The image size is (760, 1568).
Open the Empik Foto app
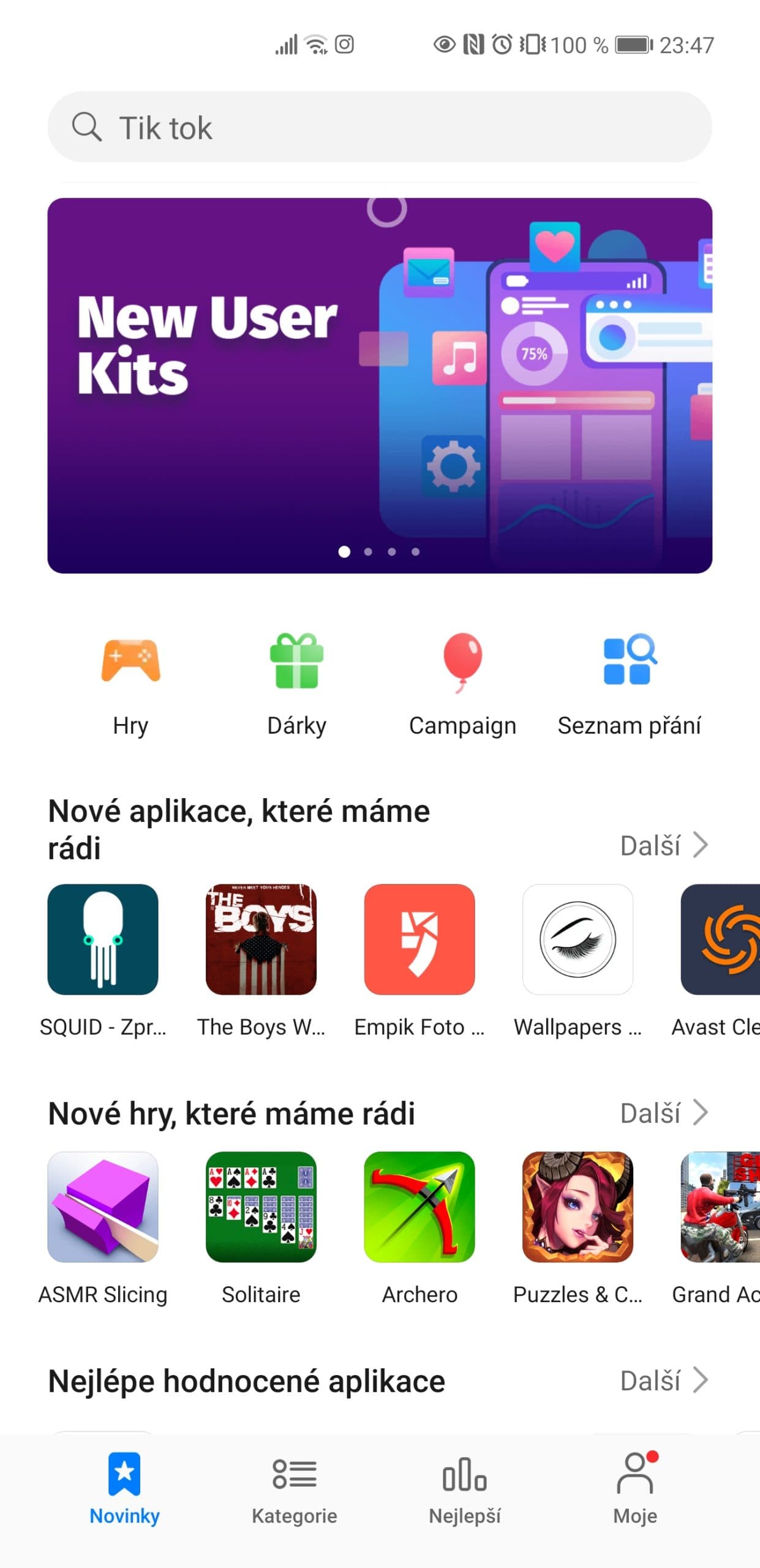pos(420,939)
